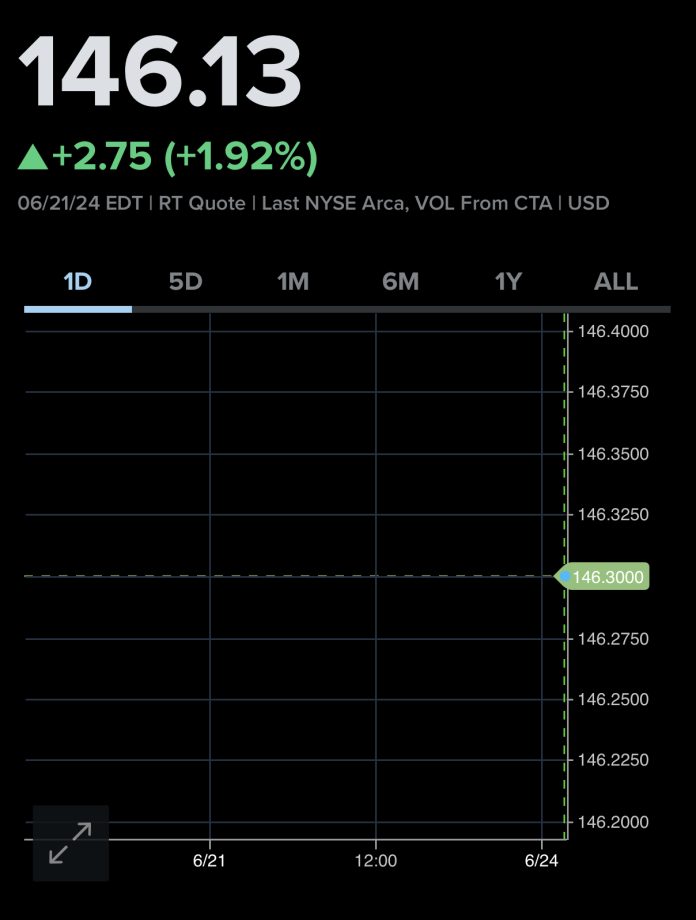Select the 5D time range
This screenshot has width=696, height=920.
click(x=185, y=282)
